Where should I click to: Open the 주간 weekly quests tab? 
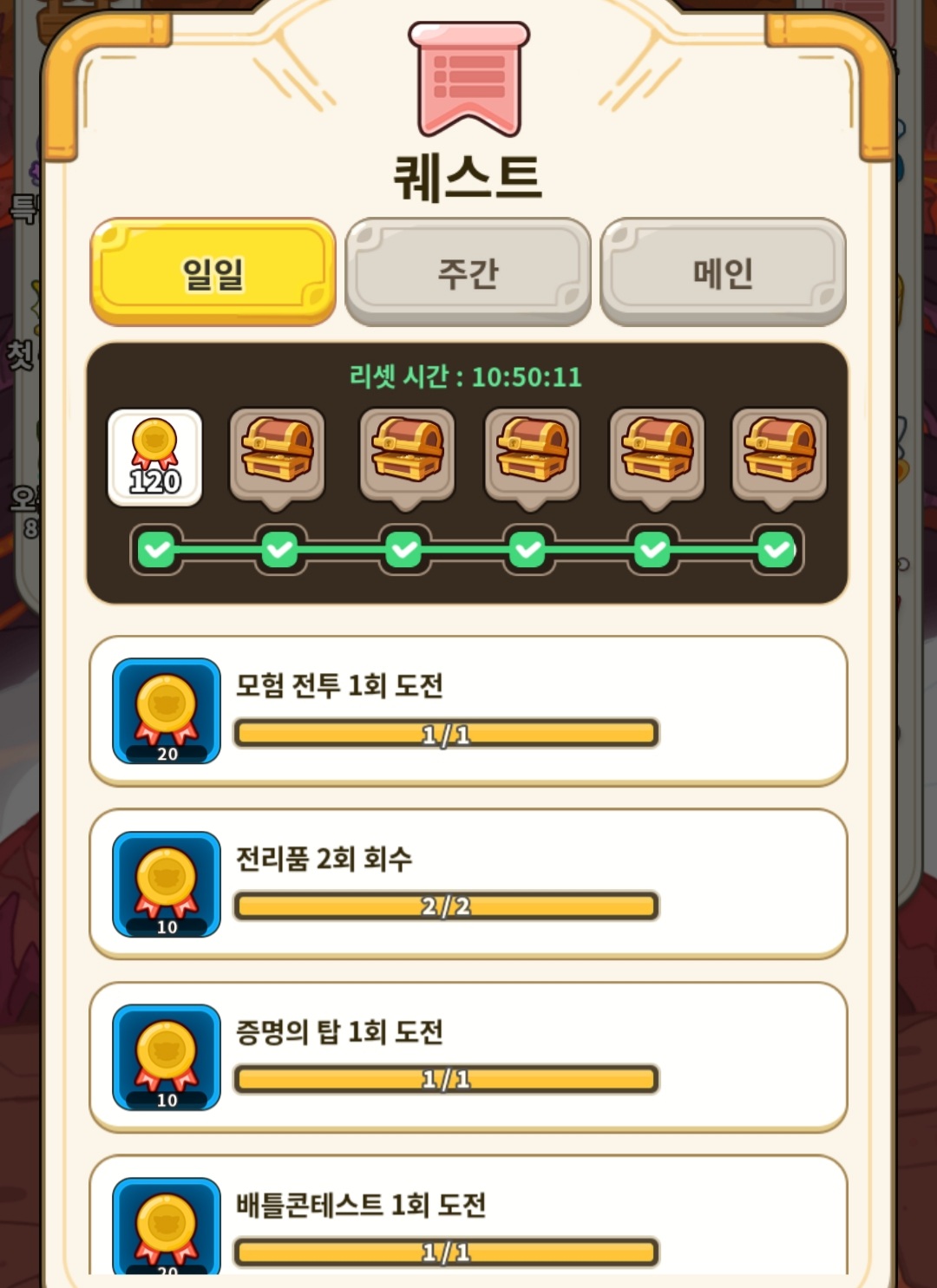pos(468,272)
